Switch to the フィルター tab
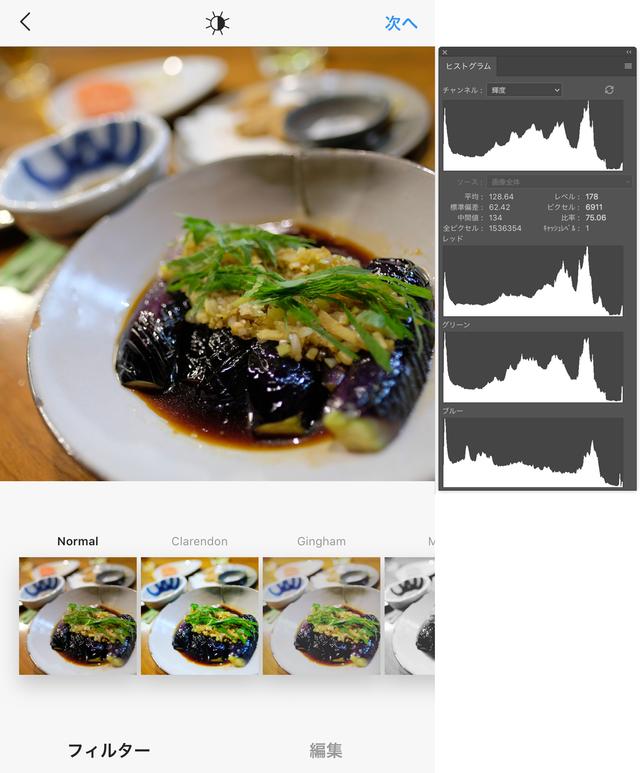The width and height of the screenshot is (640, 773). click(109, 750)
